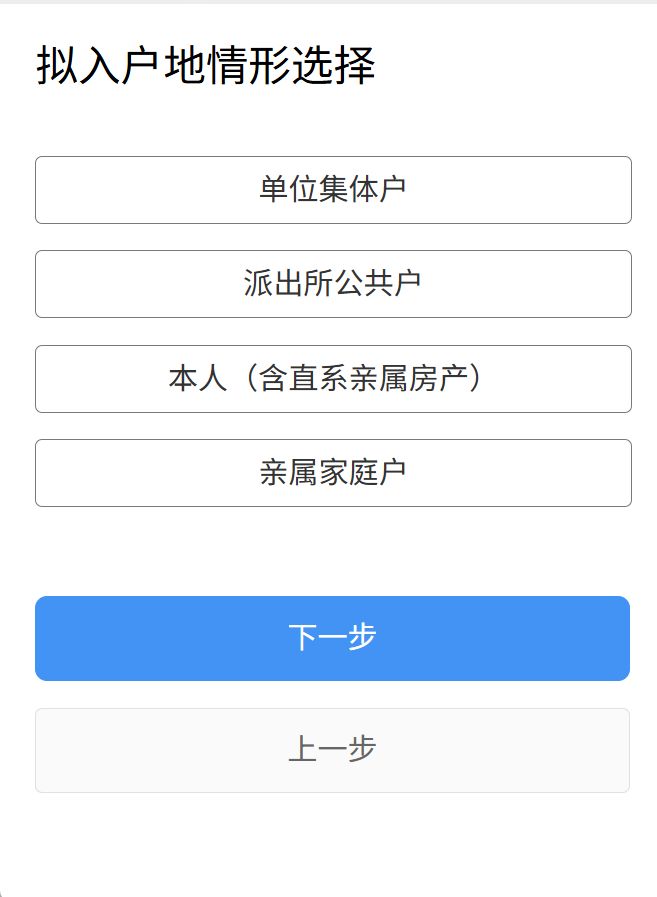The image size is (657, 897).
Task: Continue with the 下一步 button
Action: (x=332, y=638)
